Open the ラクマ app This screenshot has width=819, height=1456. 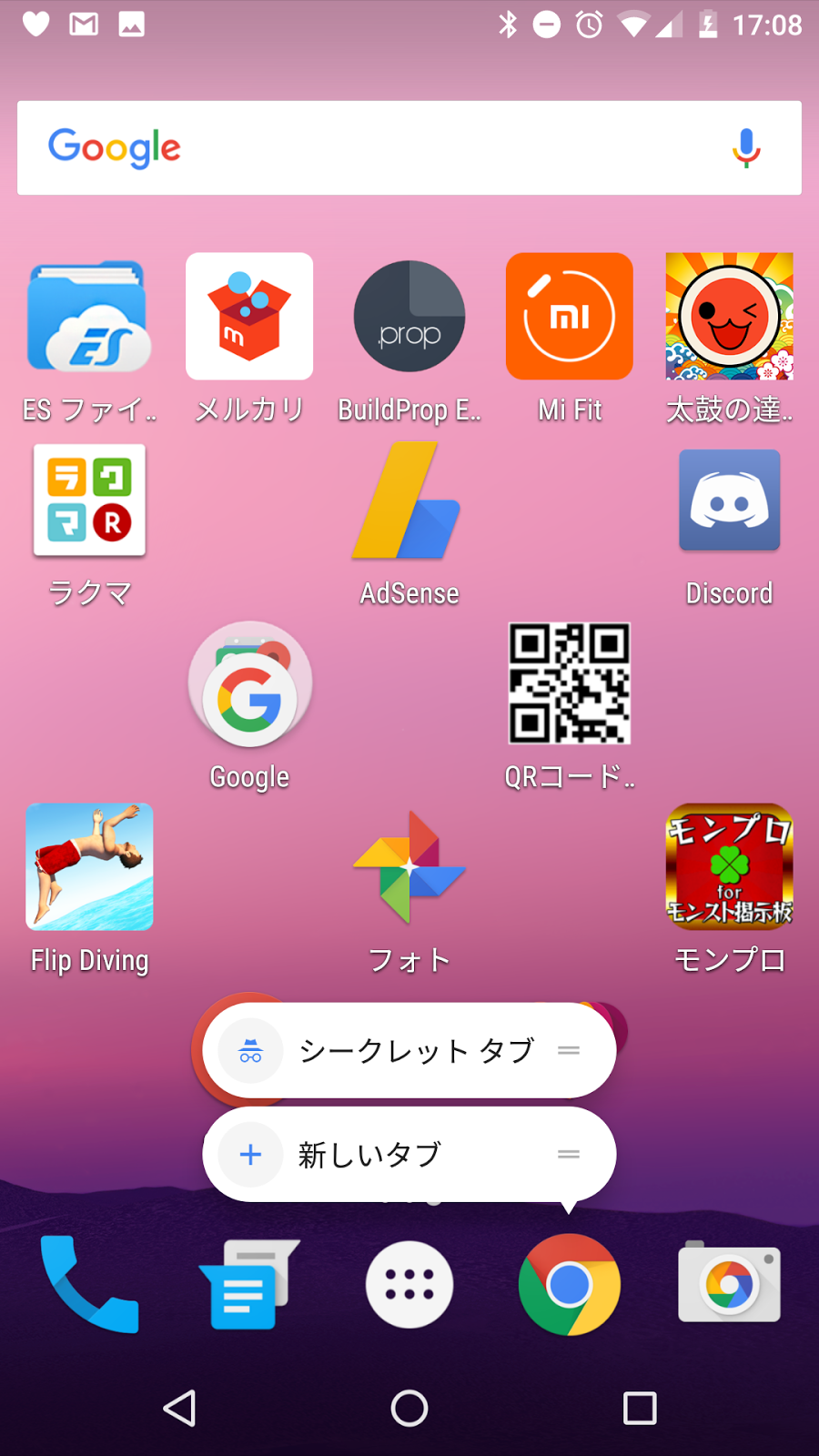click(x=89, y=500)
